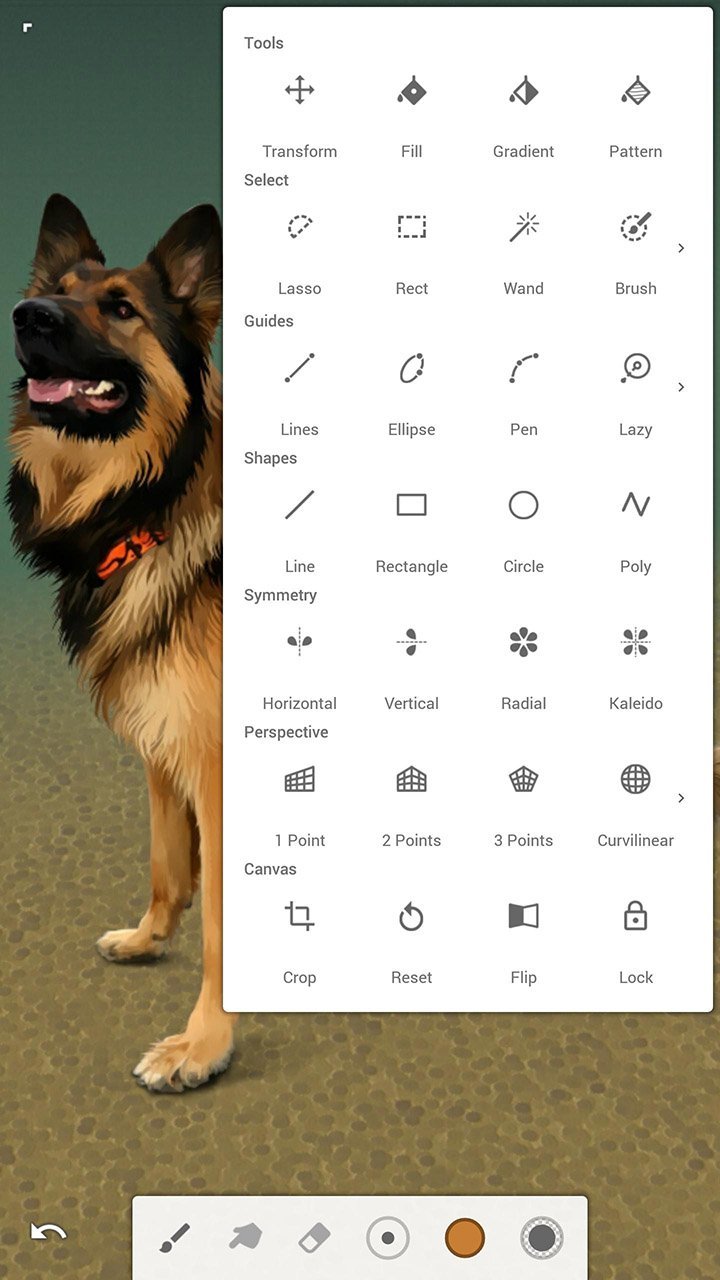The width and height of the screenshot is (720, 1280).
Task: Open the Shapes Ellipse option
Action: click(411, 368)
